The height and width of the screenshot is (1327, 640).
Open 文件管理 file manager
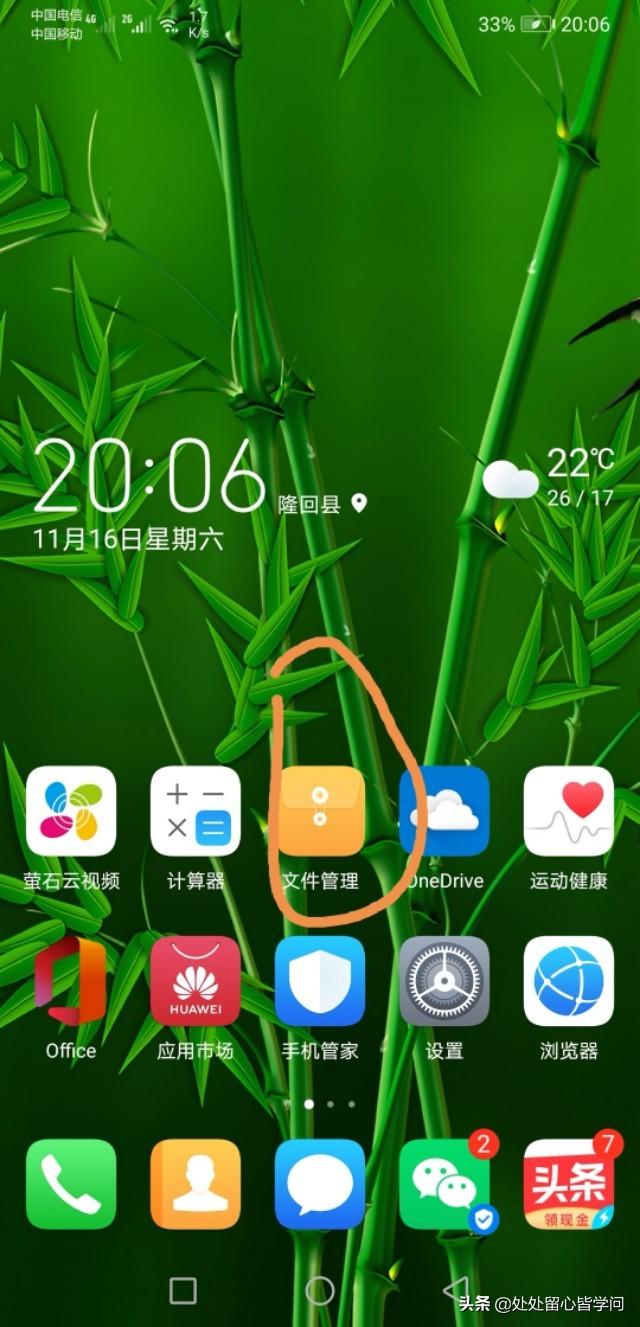[320, 811]
